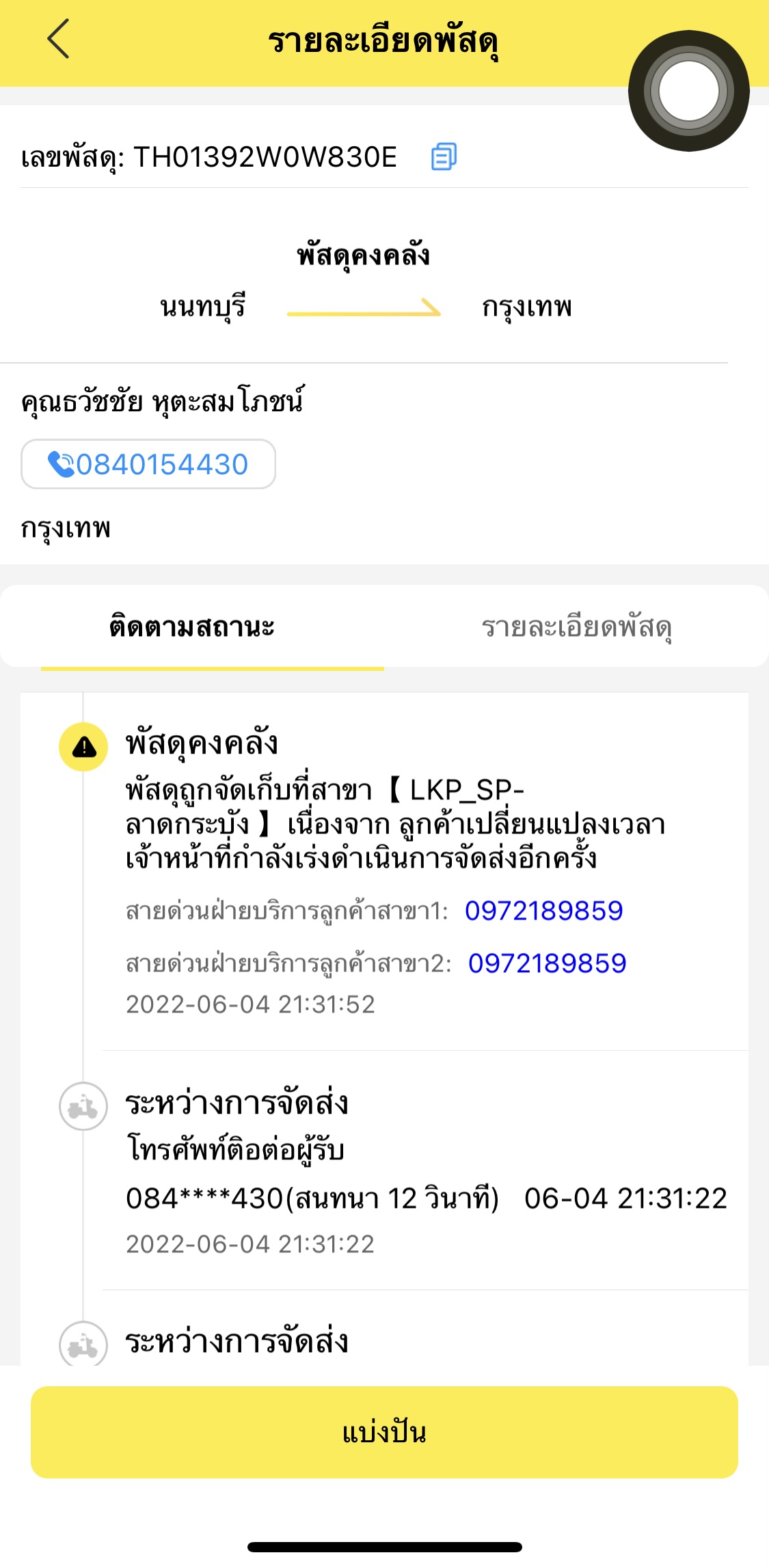Call recipient number 0840154430
Image resolution: width=769 pixels, height=1568 pixels.
pyautogui.click(x=148, y=464)
